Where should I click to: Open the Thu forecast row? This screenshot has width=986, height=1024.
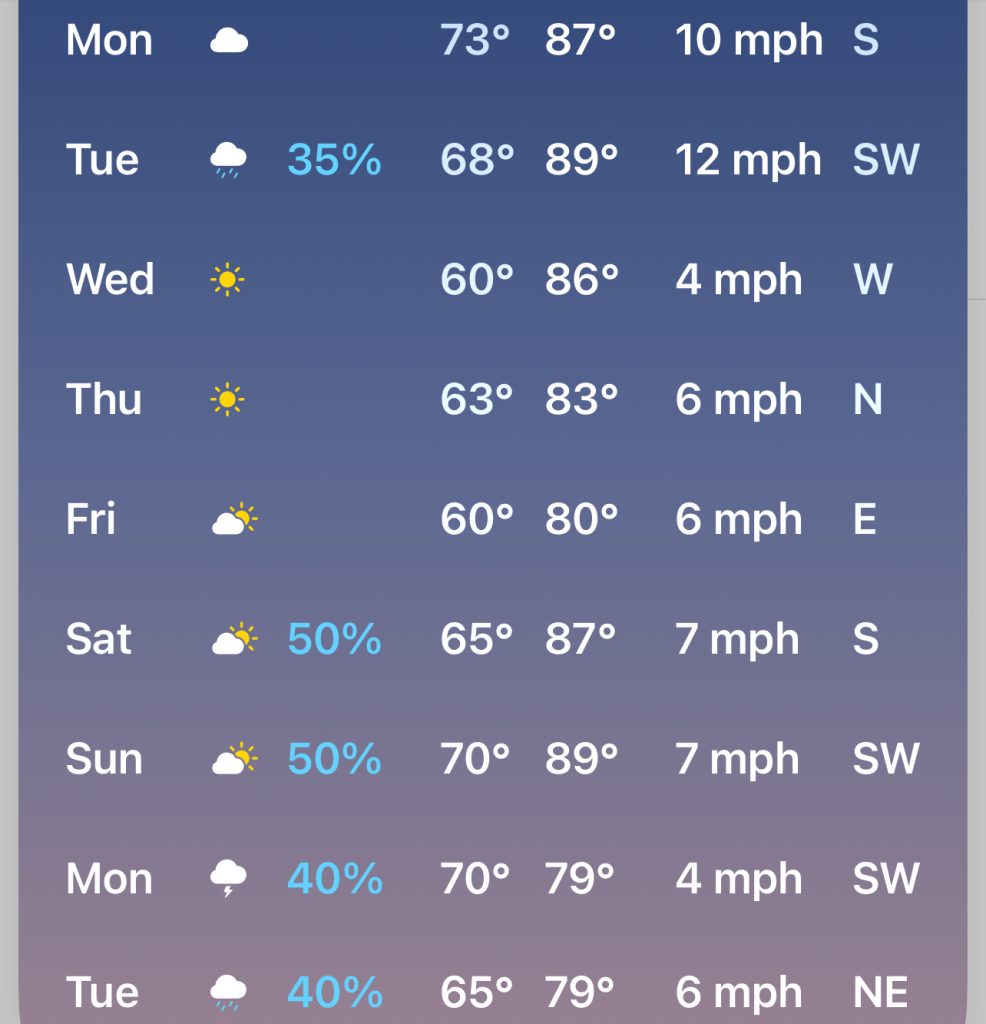(x=492, y=400)
